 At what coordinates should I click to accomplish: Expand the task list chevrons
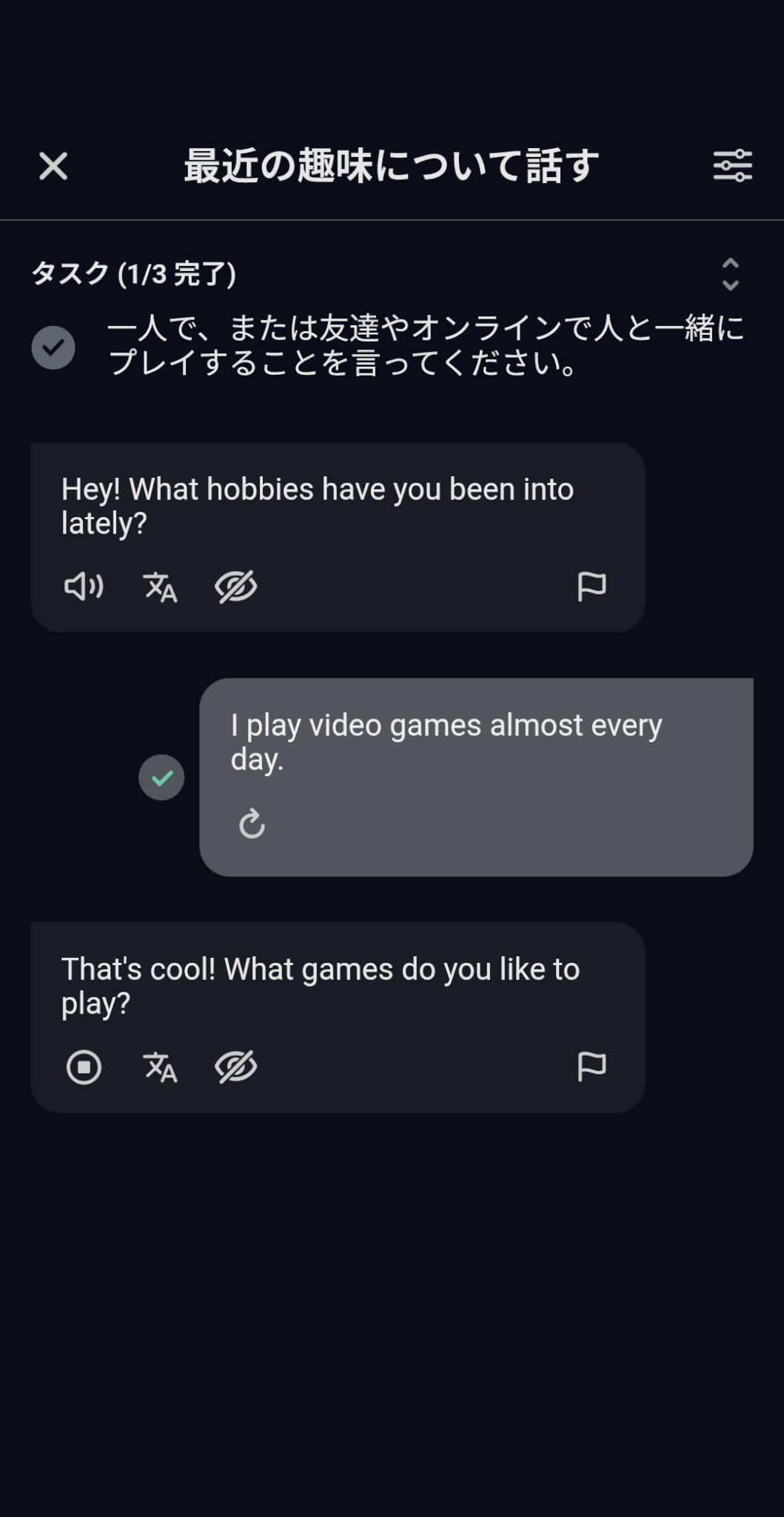730,275
